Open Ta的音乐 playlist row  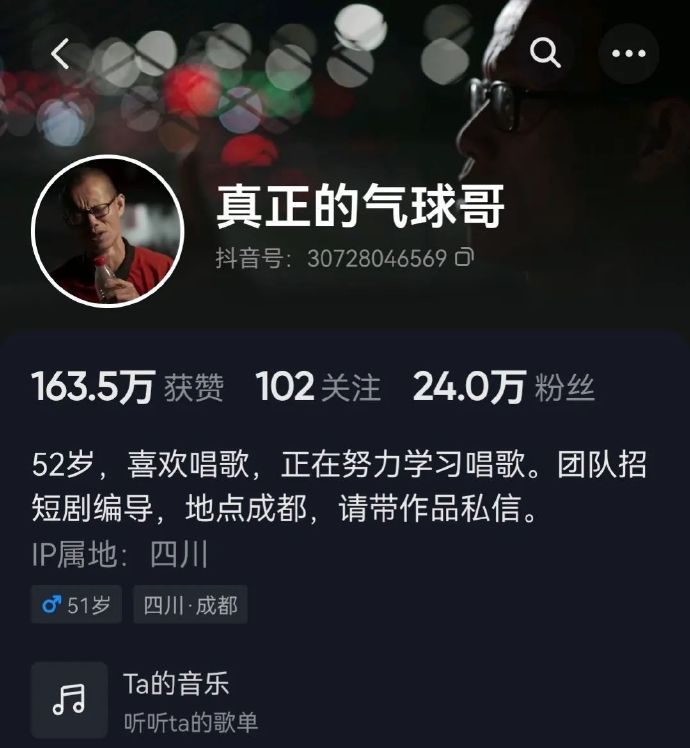point(176,702)
